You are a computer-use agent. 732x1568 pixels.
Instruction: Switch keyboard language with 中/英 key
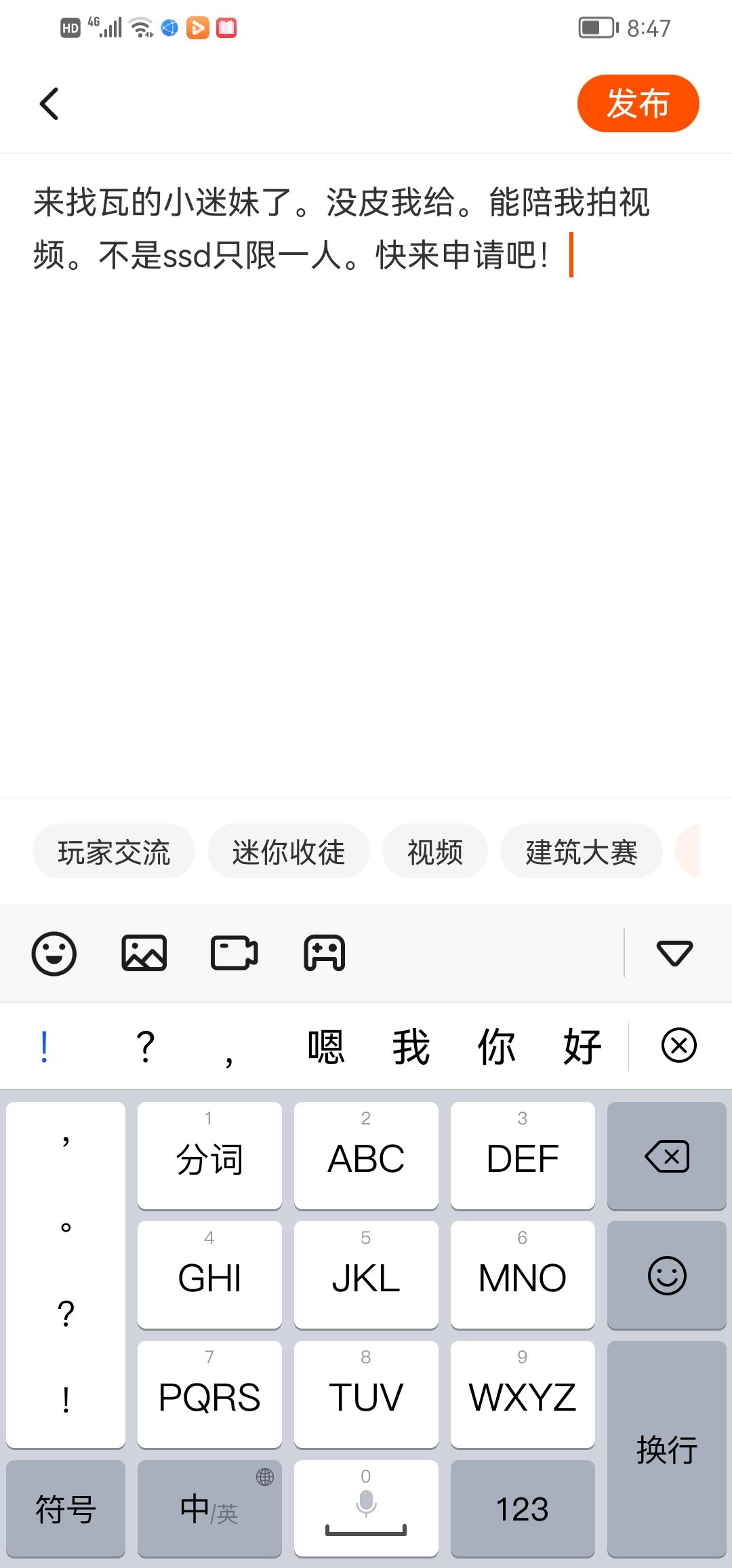(209, 1509)
